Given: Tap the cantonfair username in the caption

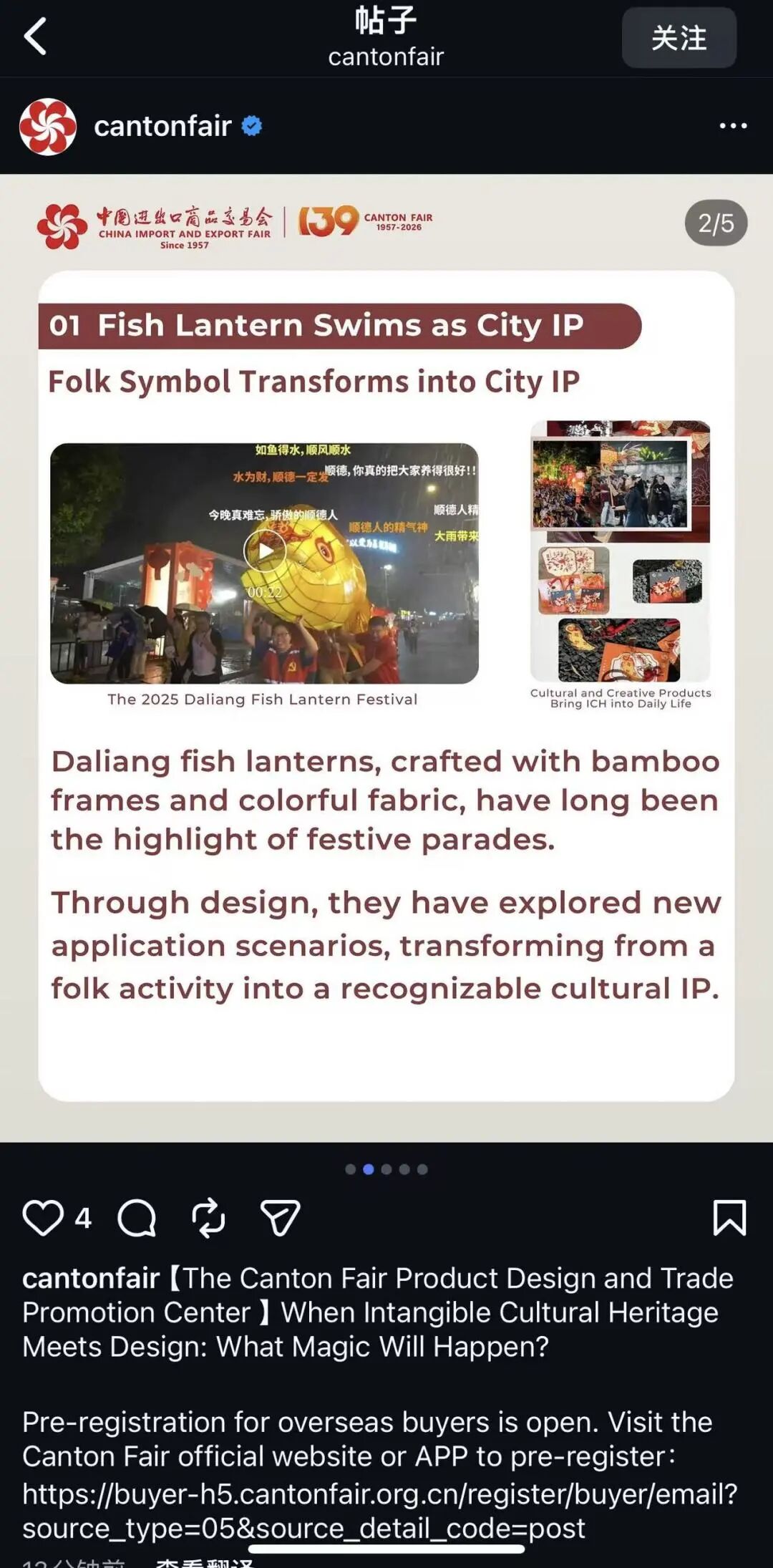Looking at the screenshot, I should click(x=91, y=1279).
